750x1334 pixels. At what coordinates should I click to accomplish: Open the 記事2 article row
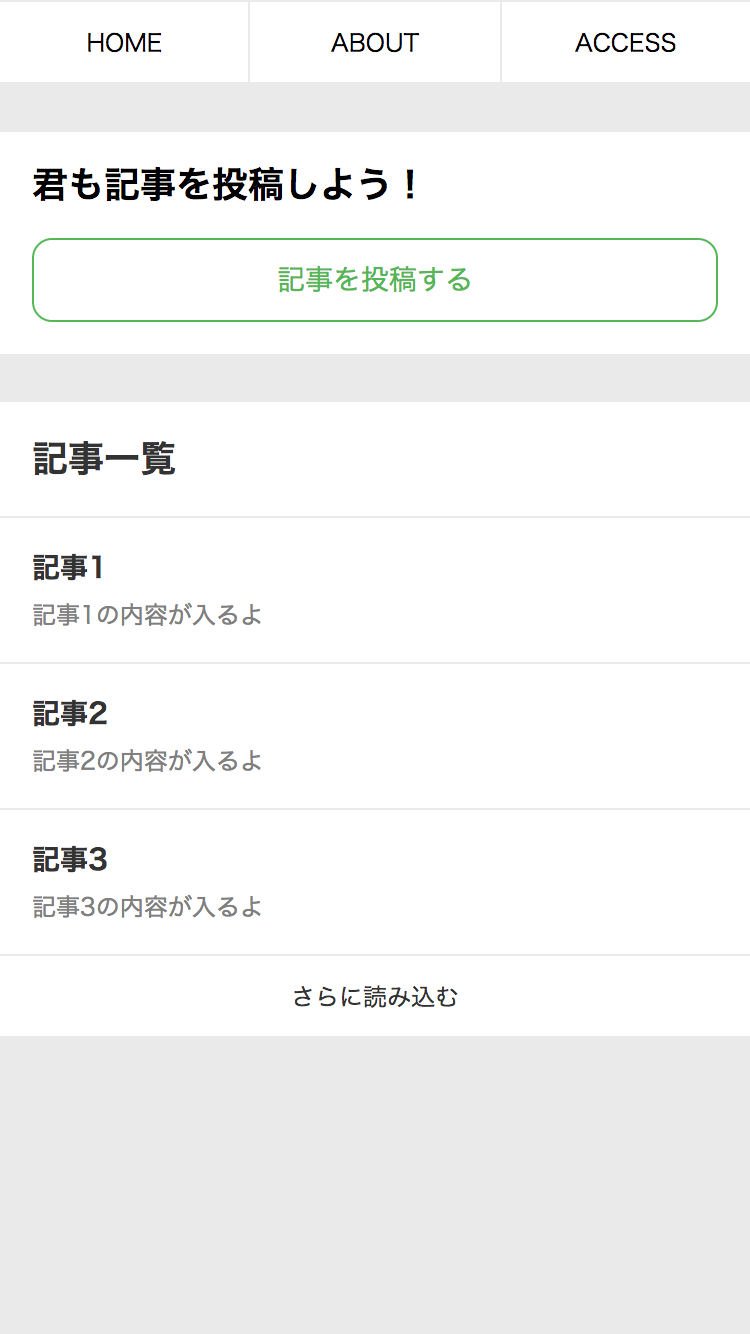point(375,736)
